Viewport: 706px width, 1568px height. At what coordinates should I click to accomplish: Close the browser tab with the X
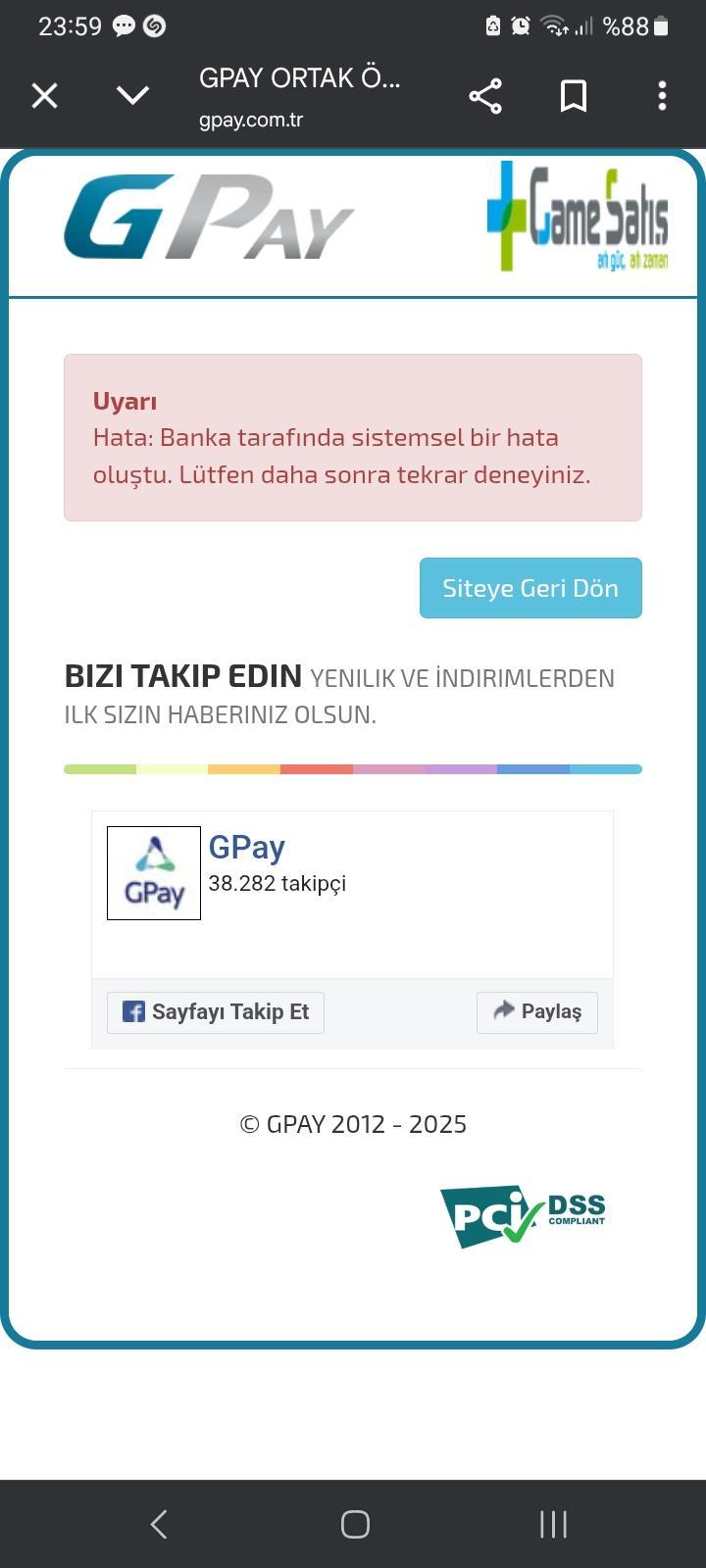[44, 96]
